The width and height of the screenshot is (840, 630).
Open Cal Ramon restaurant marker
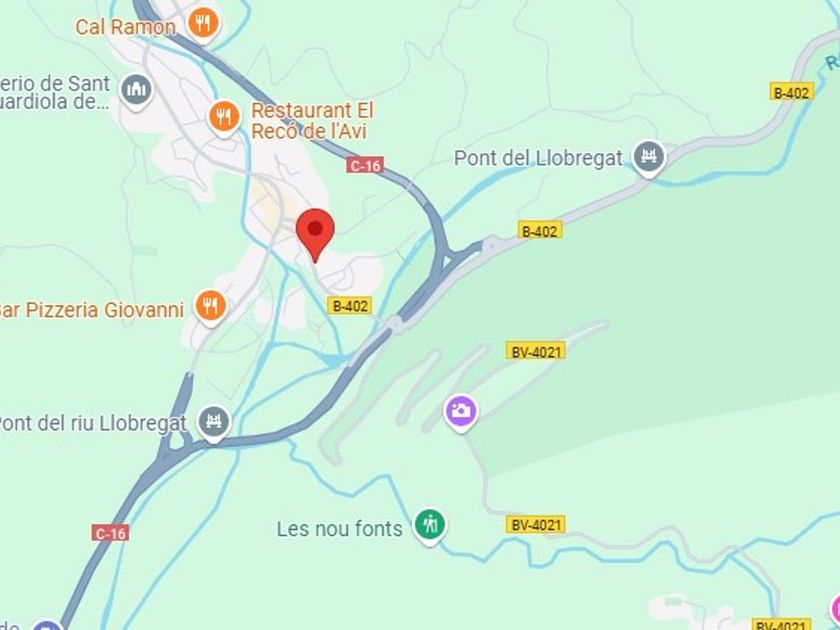(x=203, y=23)
